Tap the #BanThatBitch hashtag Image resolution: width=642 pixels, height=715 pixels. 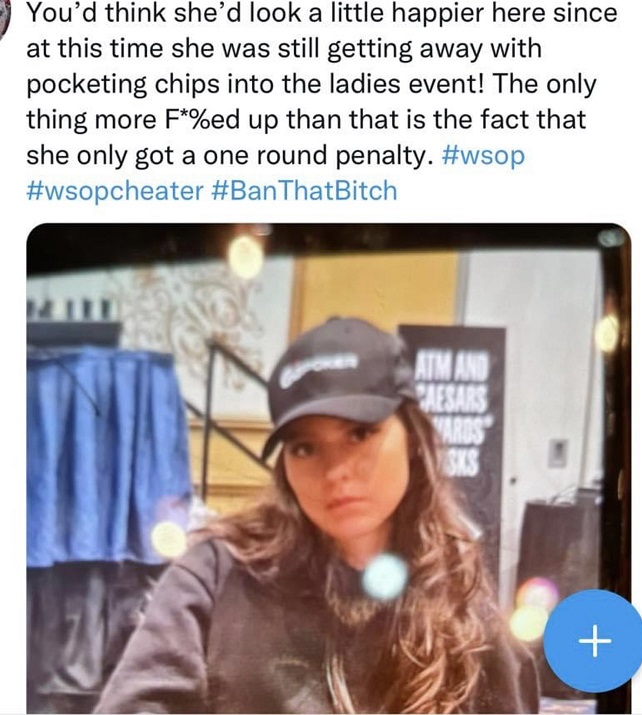pyautogui.click(x=304, y=190)
